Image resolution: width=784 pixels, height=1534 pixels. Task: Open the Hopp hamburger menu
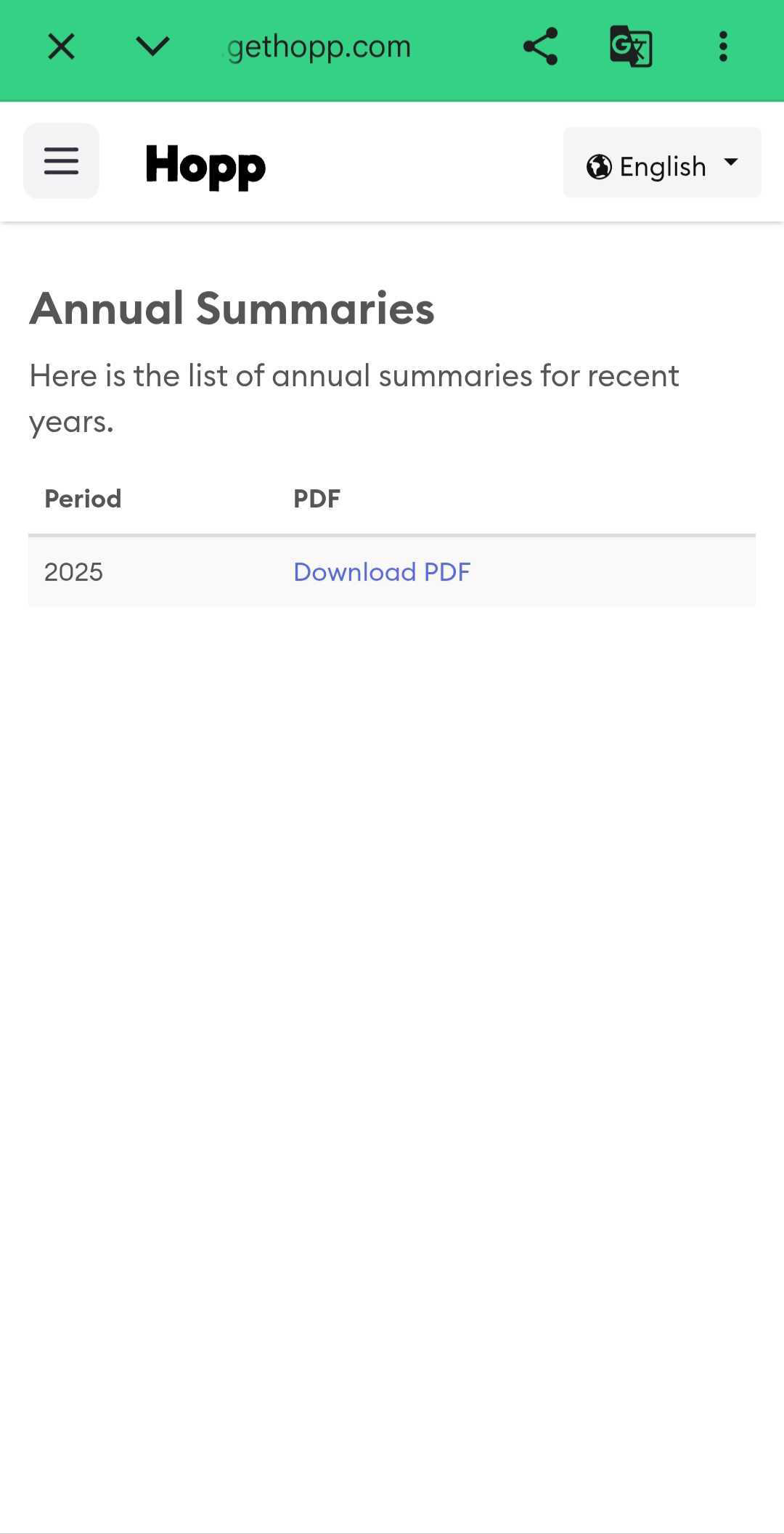[61, 161]
